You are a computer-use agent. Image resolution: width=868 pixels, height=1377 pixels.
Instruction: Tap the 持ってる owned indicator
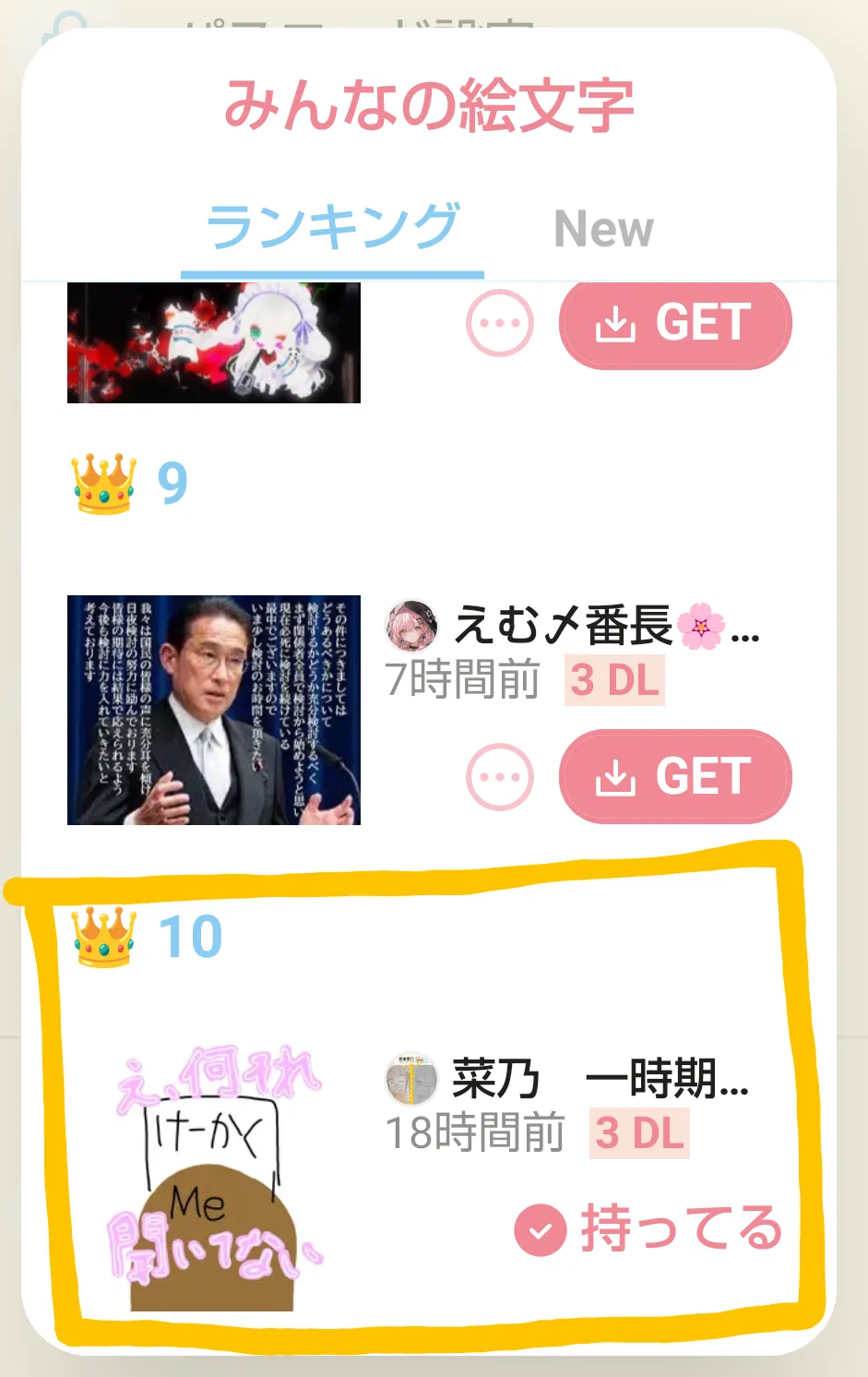pyautogui.click(x=648, y=1229)
